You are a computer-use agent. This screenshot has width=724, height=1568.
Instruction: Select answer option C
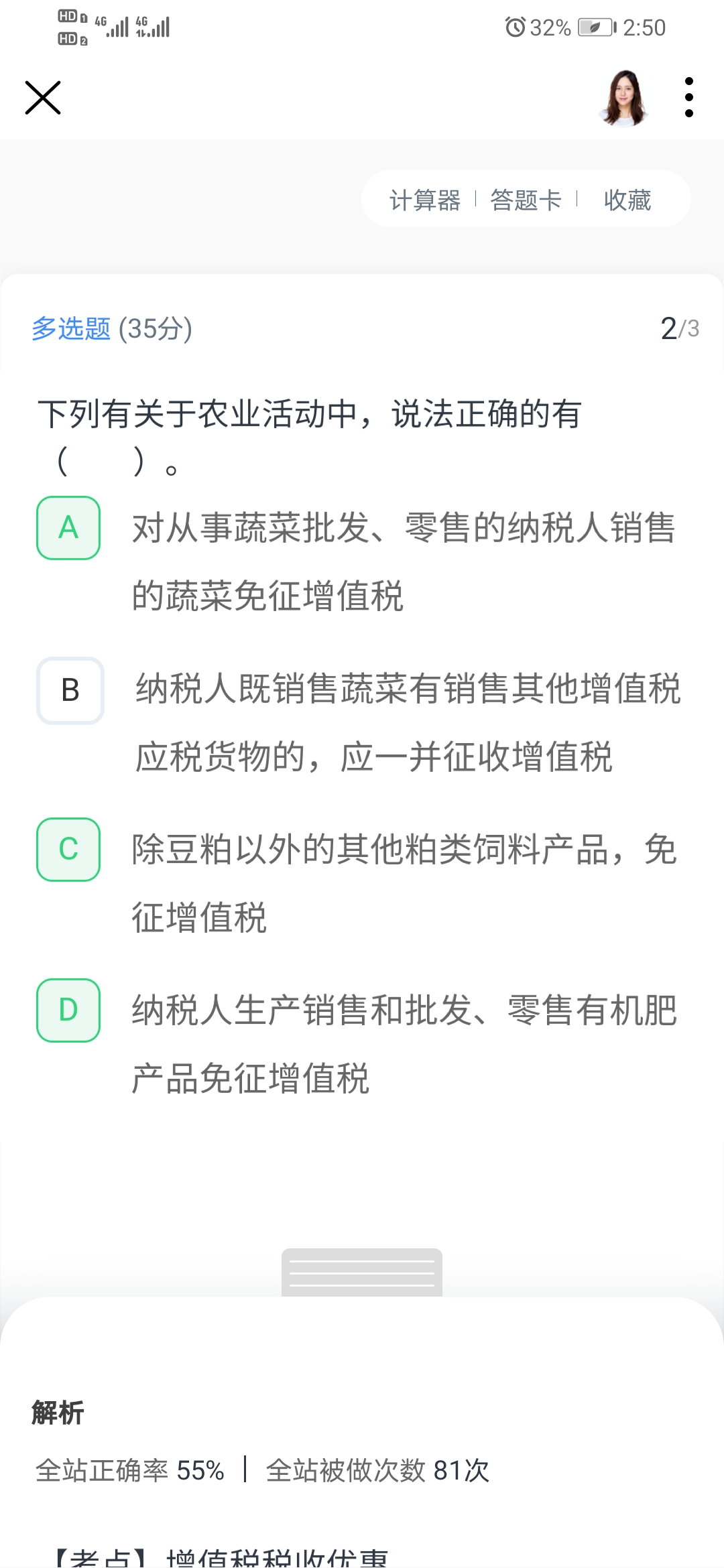pyautogui.click(x=68, y=849)
